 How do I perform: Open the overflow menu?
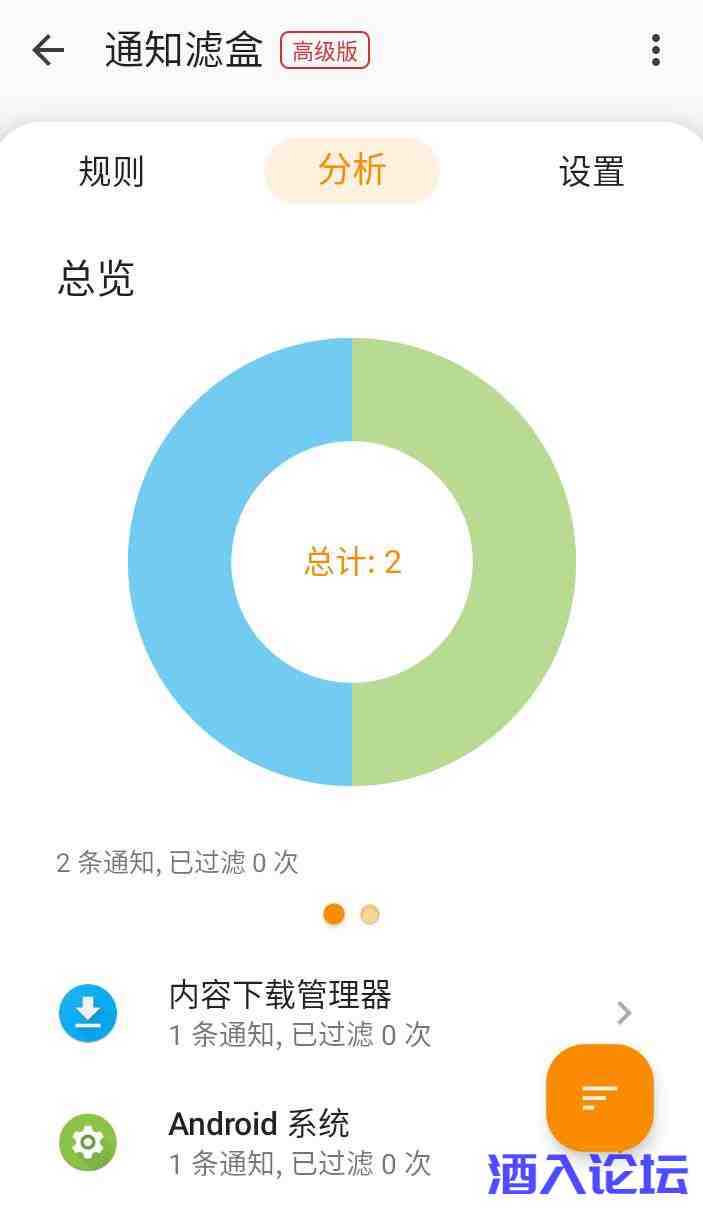[x=656, y=50]
